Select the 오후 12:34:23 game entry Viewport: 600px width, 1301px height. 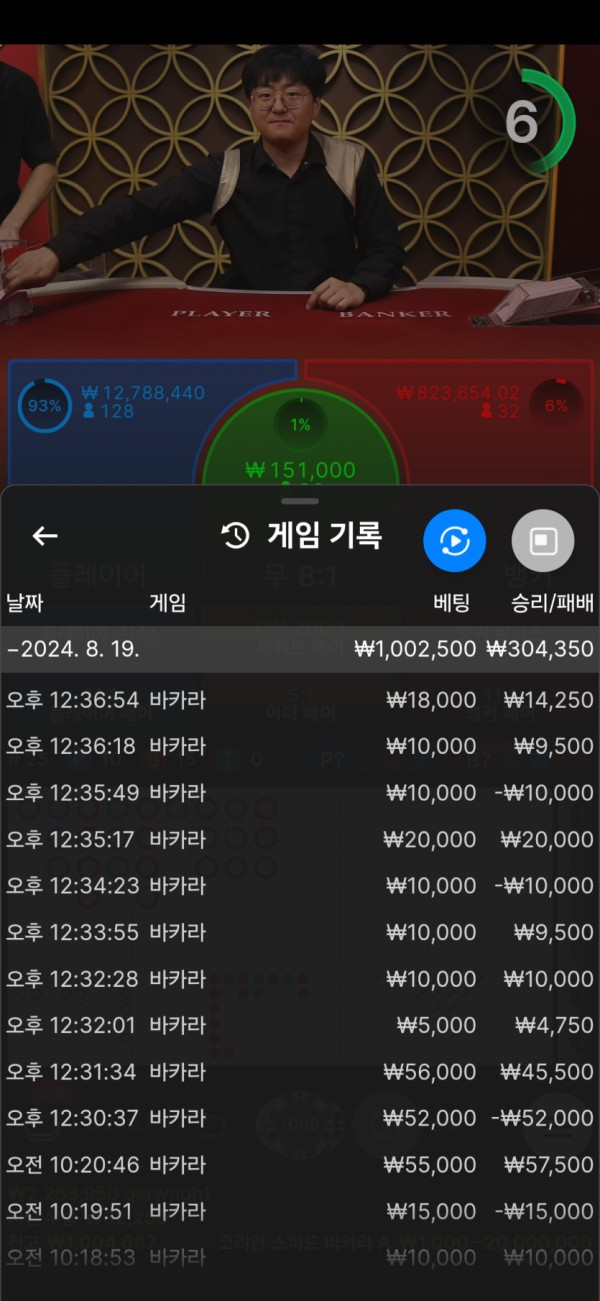299,886
